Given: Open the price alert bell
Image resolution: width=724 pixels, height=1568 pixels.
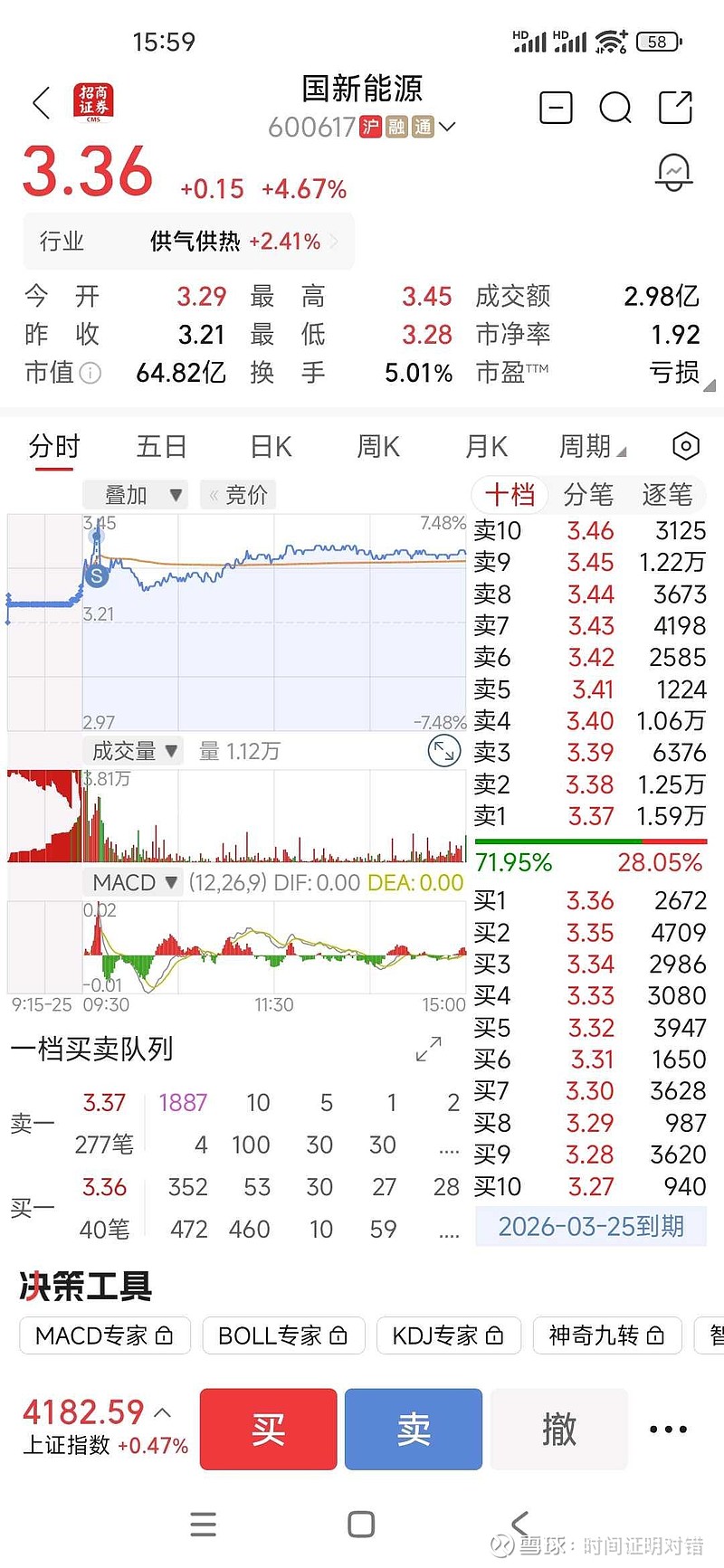Looking at the screenshot, I should coord(674,171).
